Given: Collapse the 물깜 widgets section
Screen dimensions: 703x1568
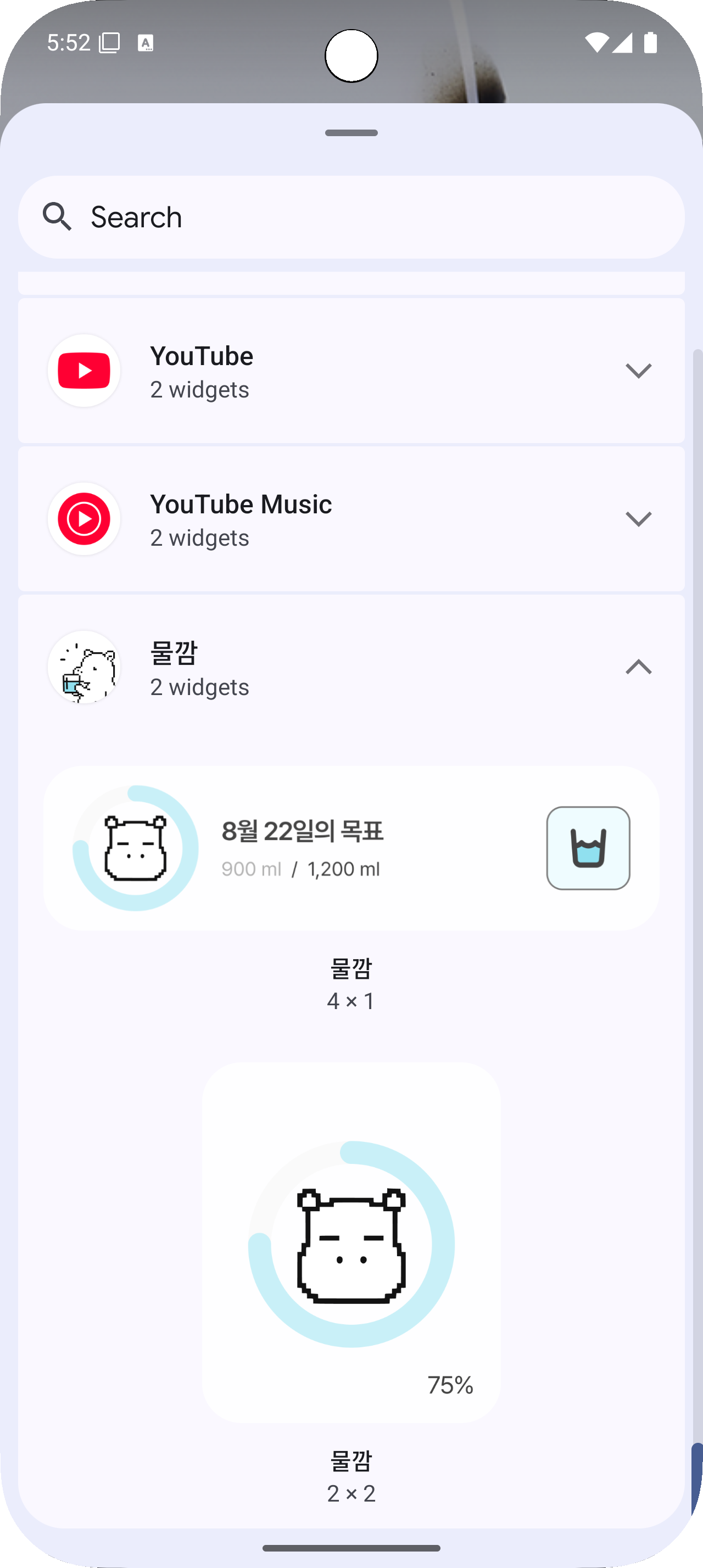Looking at the screenshot, I should (x=638, y=667).
